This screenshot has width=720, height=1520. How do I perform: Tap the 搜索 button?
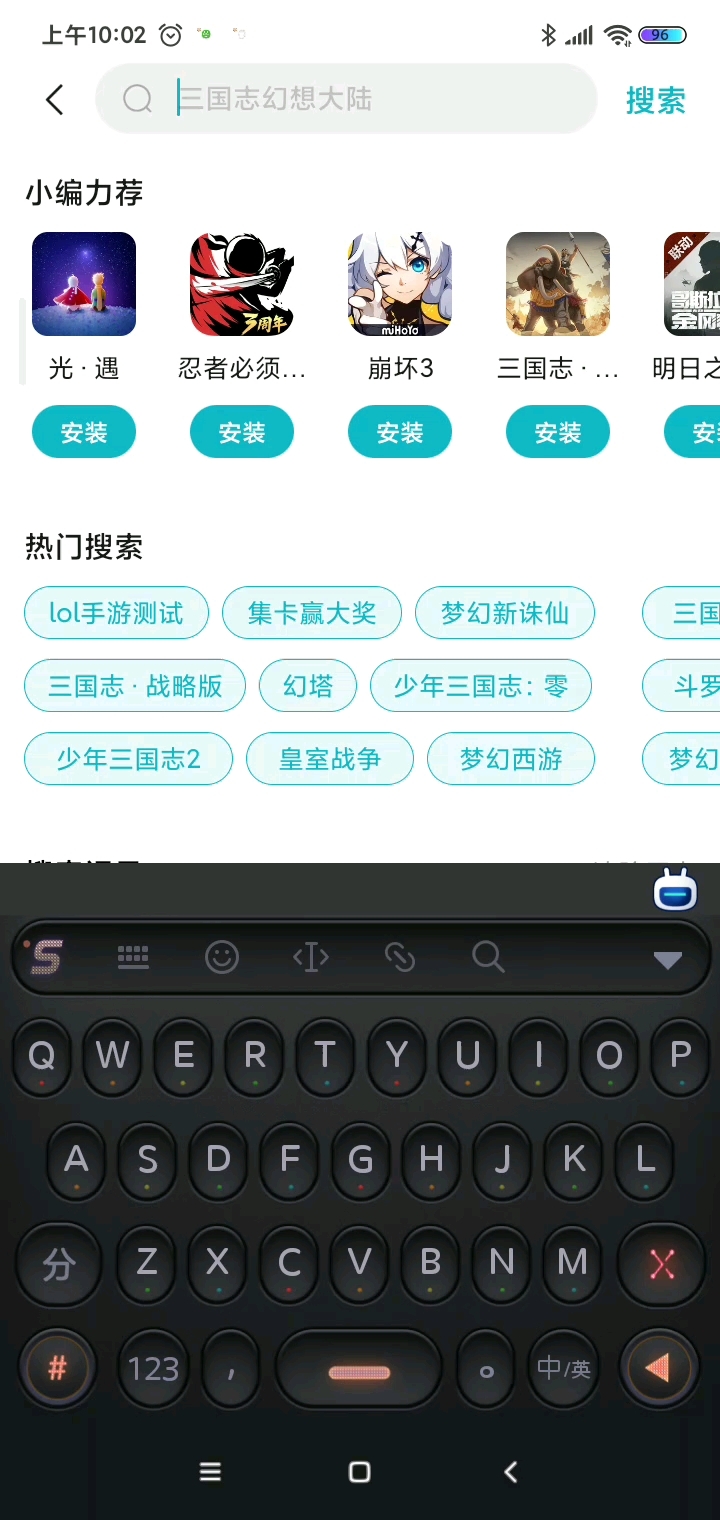[x=655, y=100]
